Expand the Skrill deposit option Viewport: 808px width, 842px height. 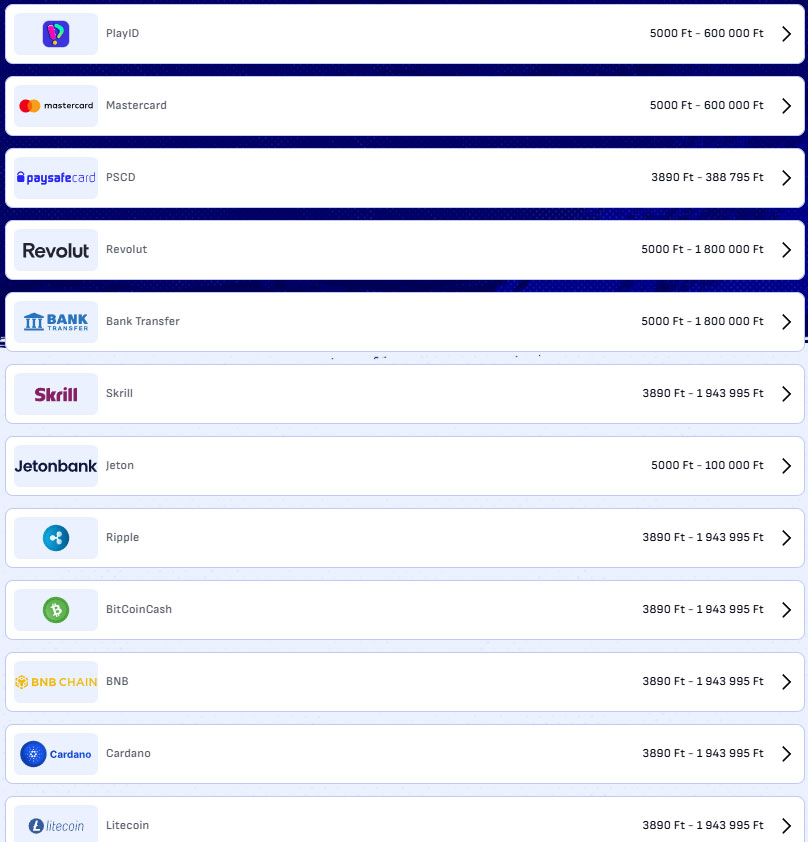786,393
